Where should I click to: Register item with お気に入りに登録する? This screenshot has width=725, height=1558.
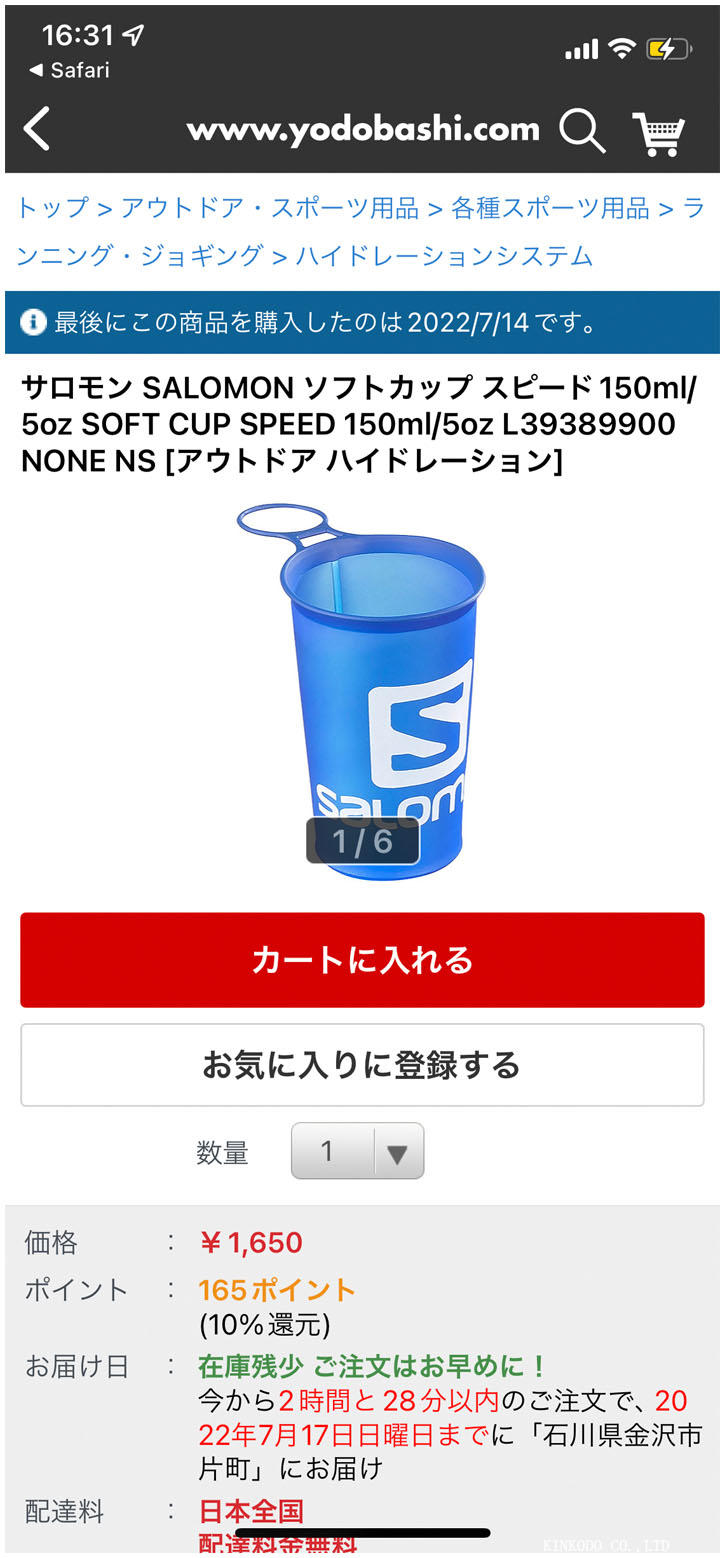[x=362, y=1063]
